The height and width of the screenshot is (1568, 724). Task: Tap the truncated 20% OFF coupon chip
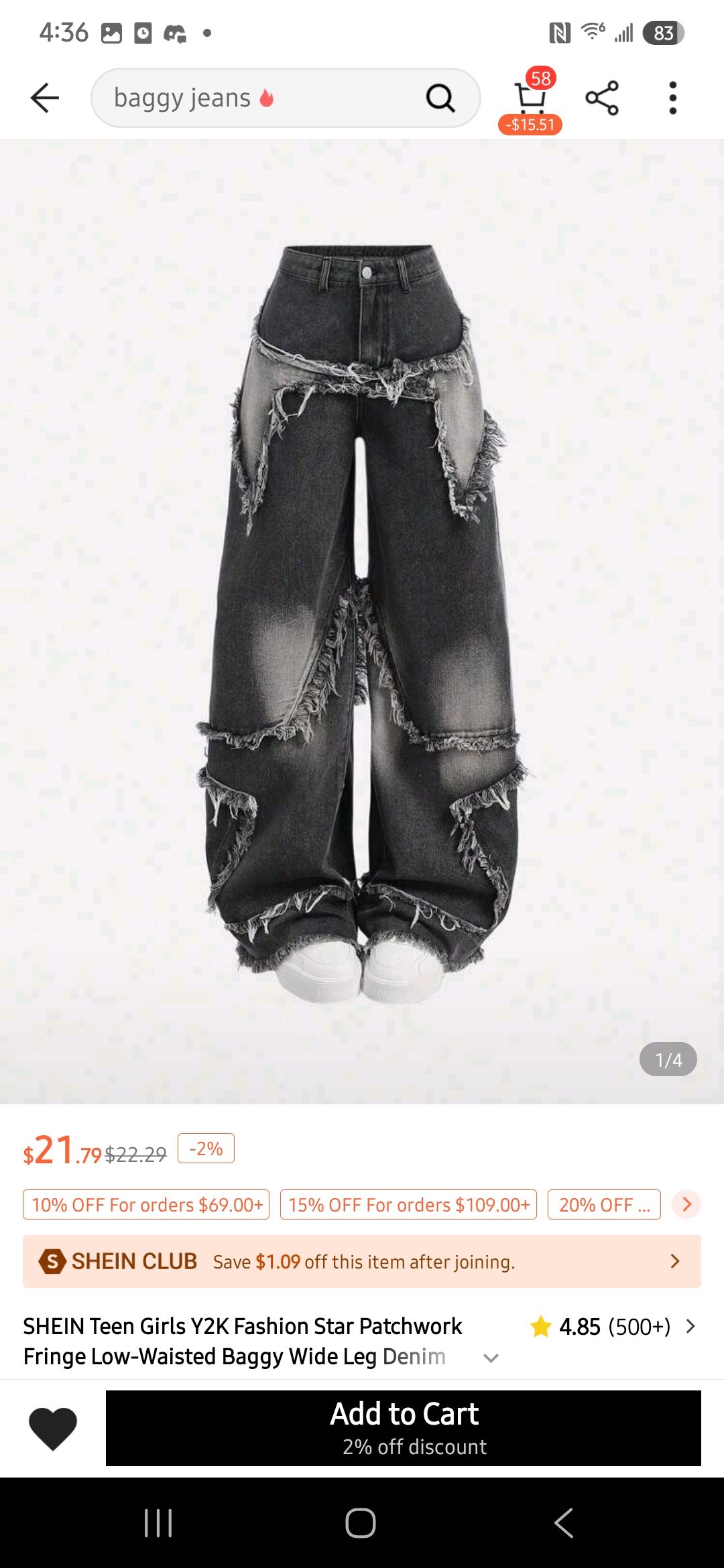click(x=603, y=1205)
